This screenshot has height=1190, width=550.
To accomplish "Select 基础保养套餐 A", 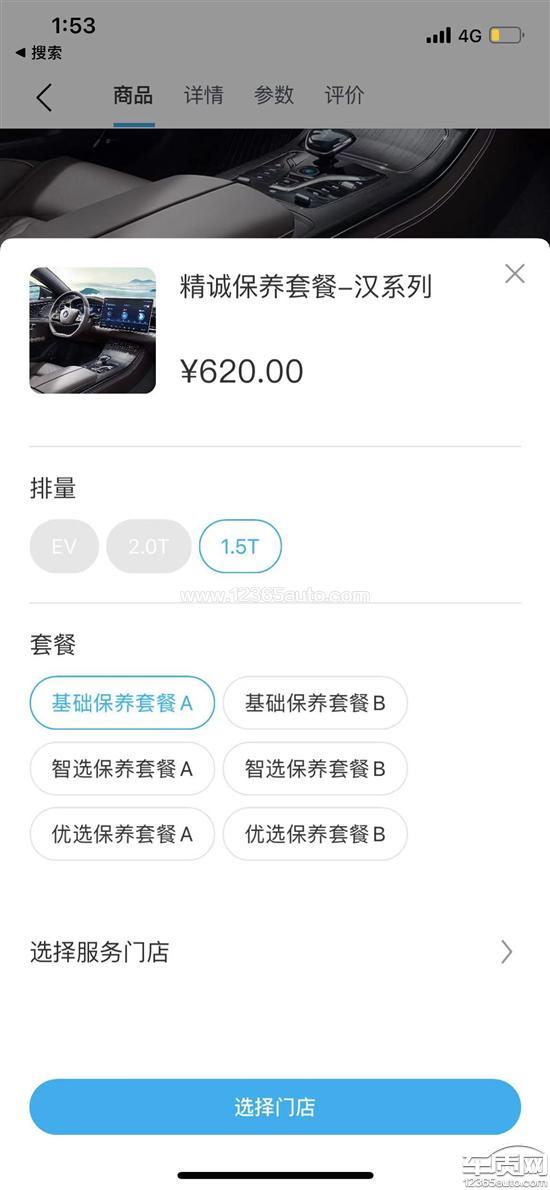I will pos(122,703).
